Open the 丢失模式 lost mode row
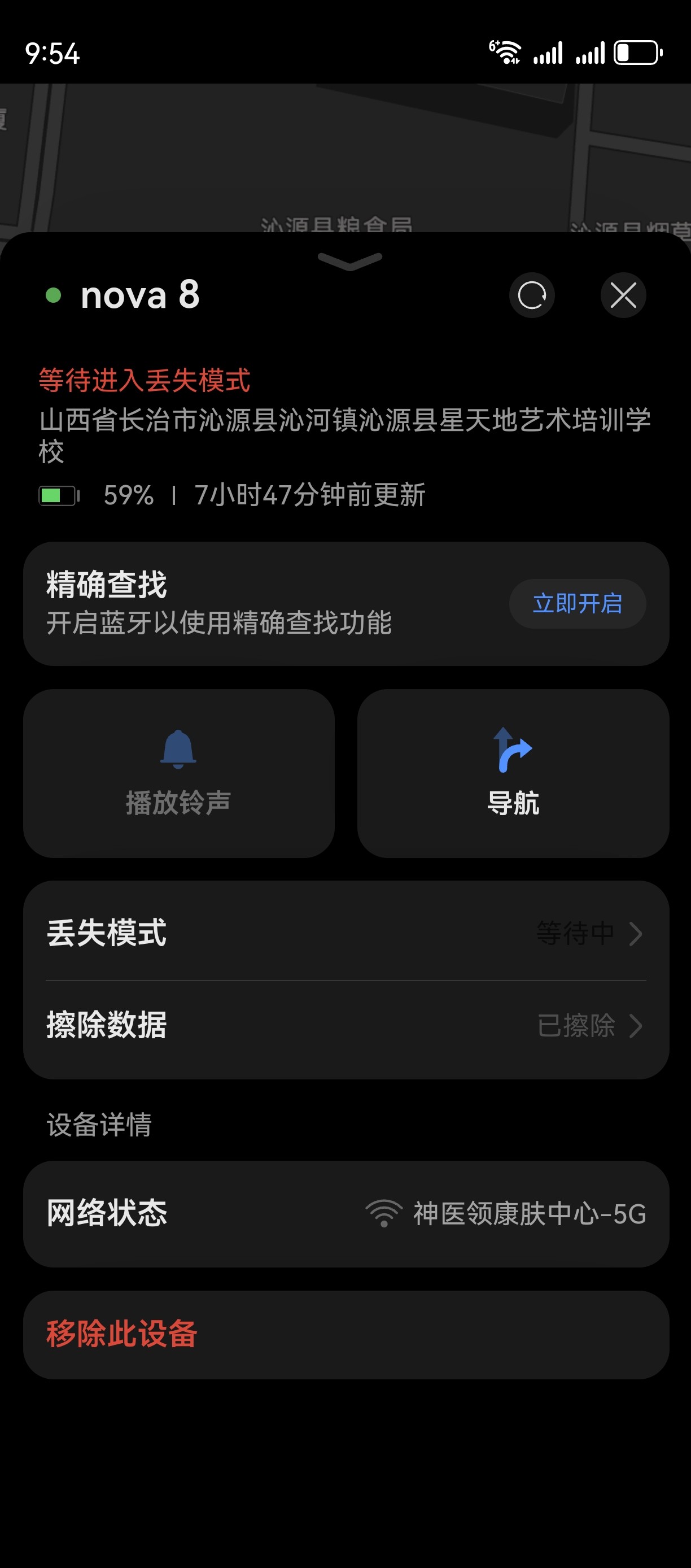 tap(346, 933)
